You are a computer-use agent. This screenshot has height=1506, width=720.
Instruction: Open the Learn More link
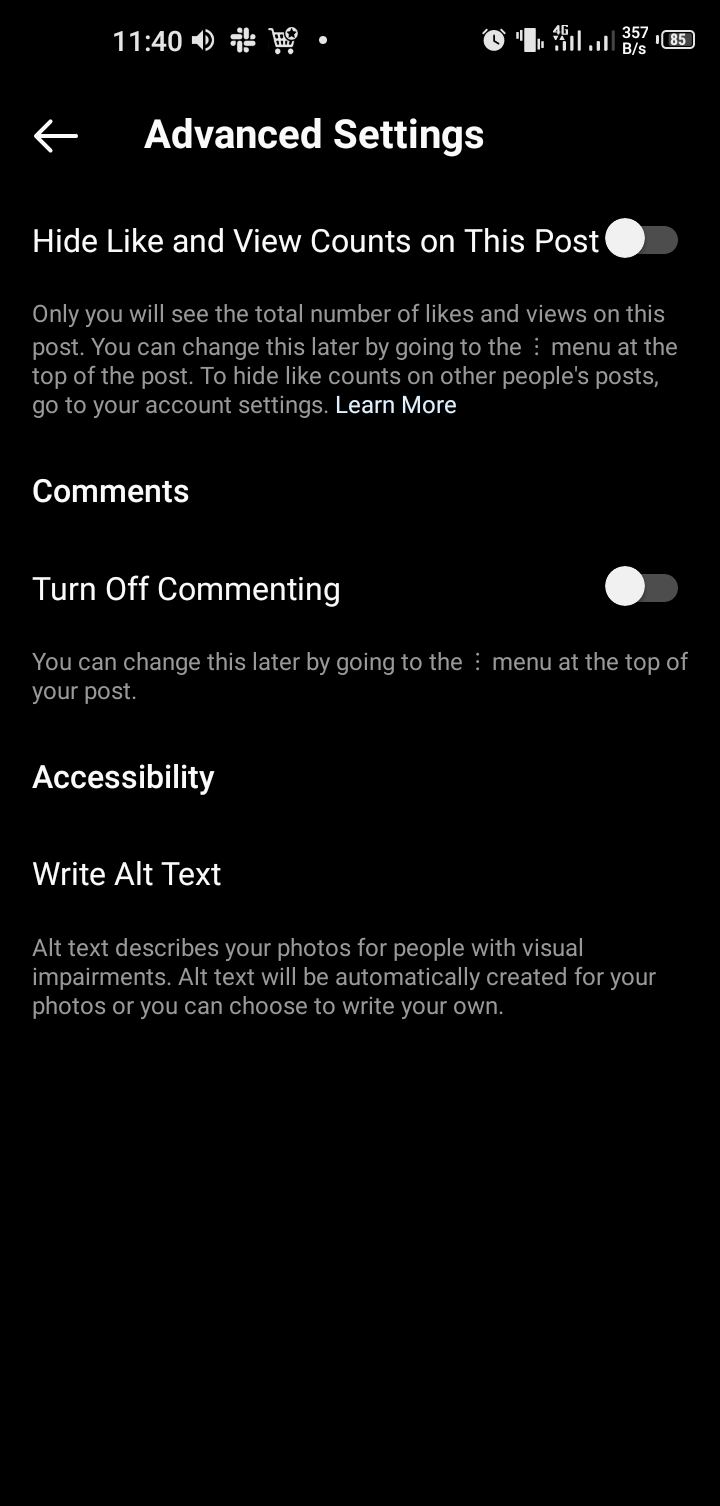[x=396, y=405]
